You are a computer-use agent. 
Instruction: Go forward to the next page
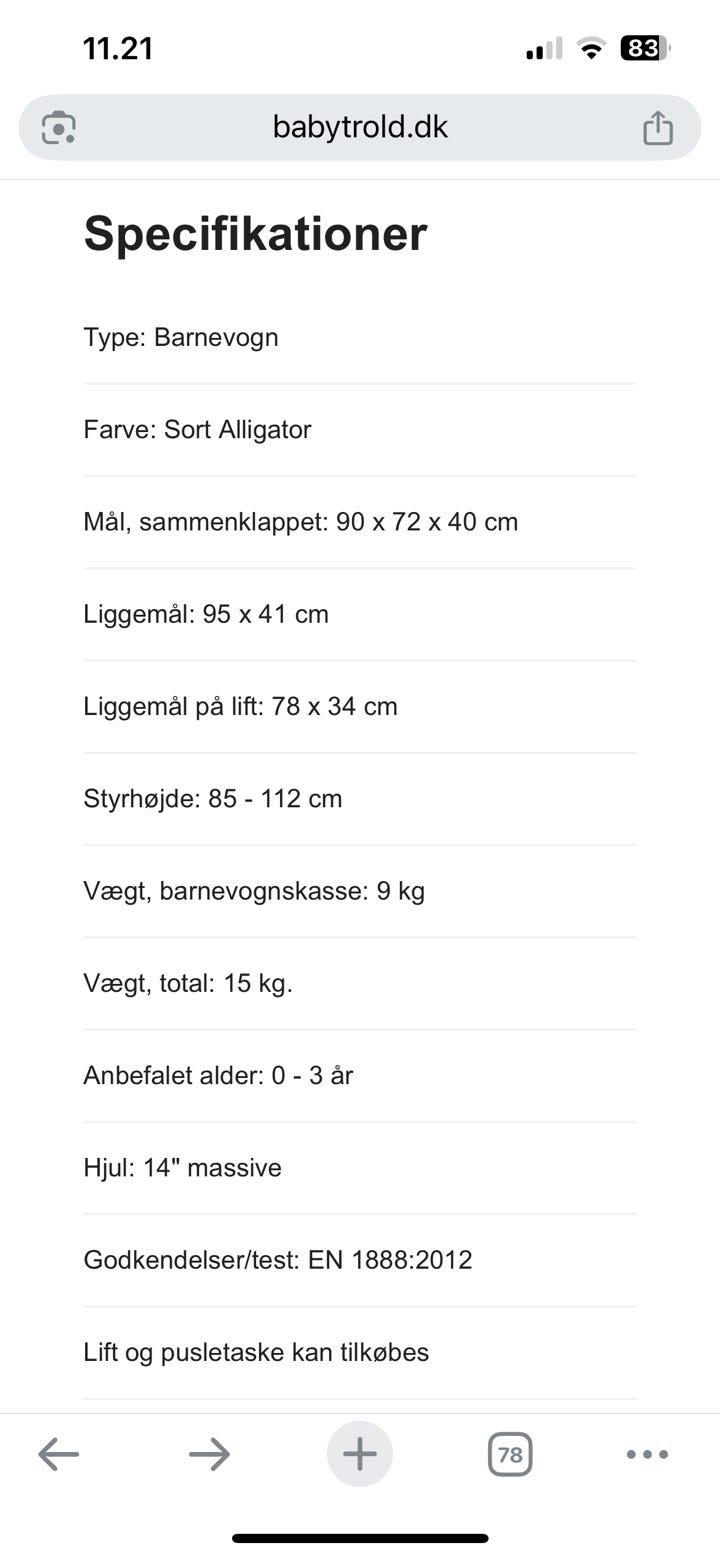[x=209, y=1454]
